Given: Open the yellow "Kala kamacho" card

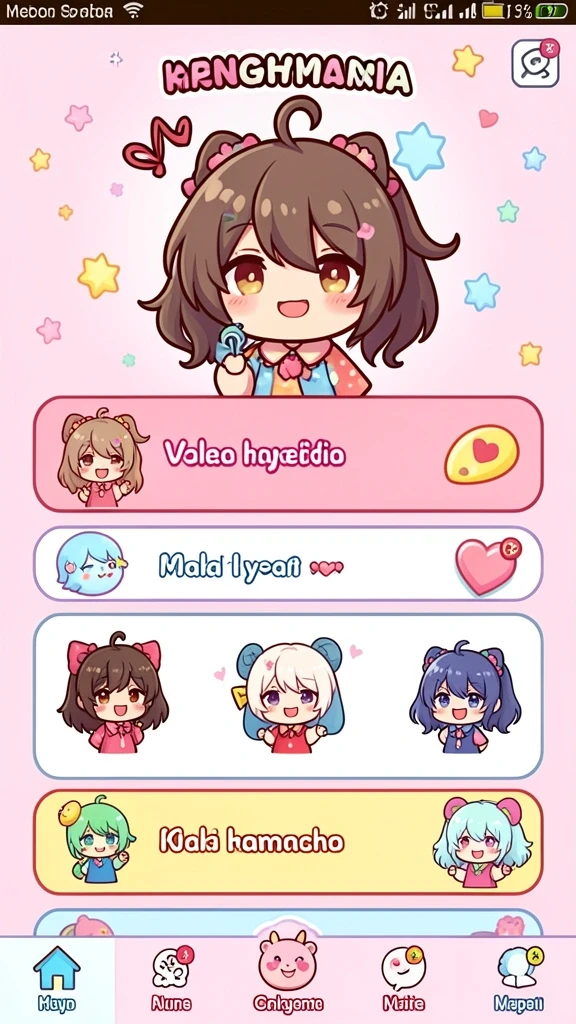Looking at the screenshot, I should 288,842.
